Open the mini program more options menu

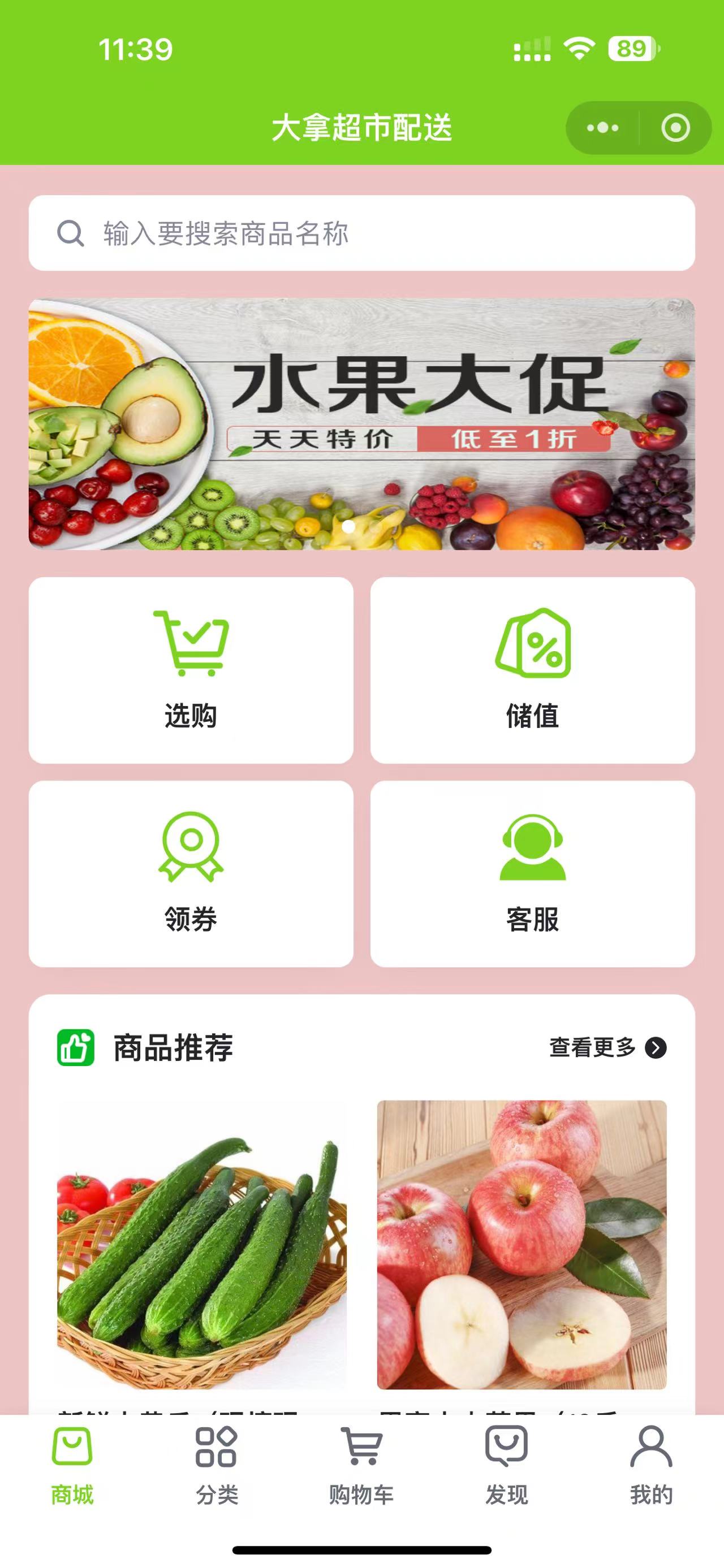tap(602, 128)
